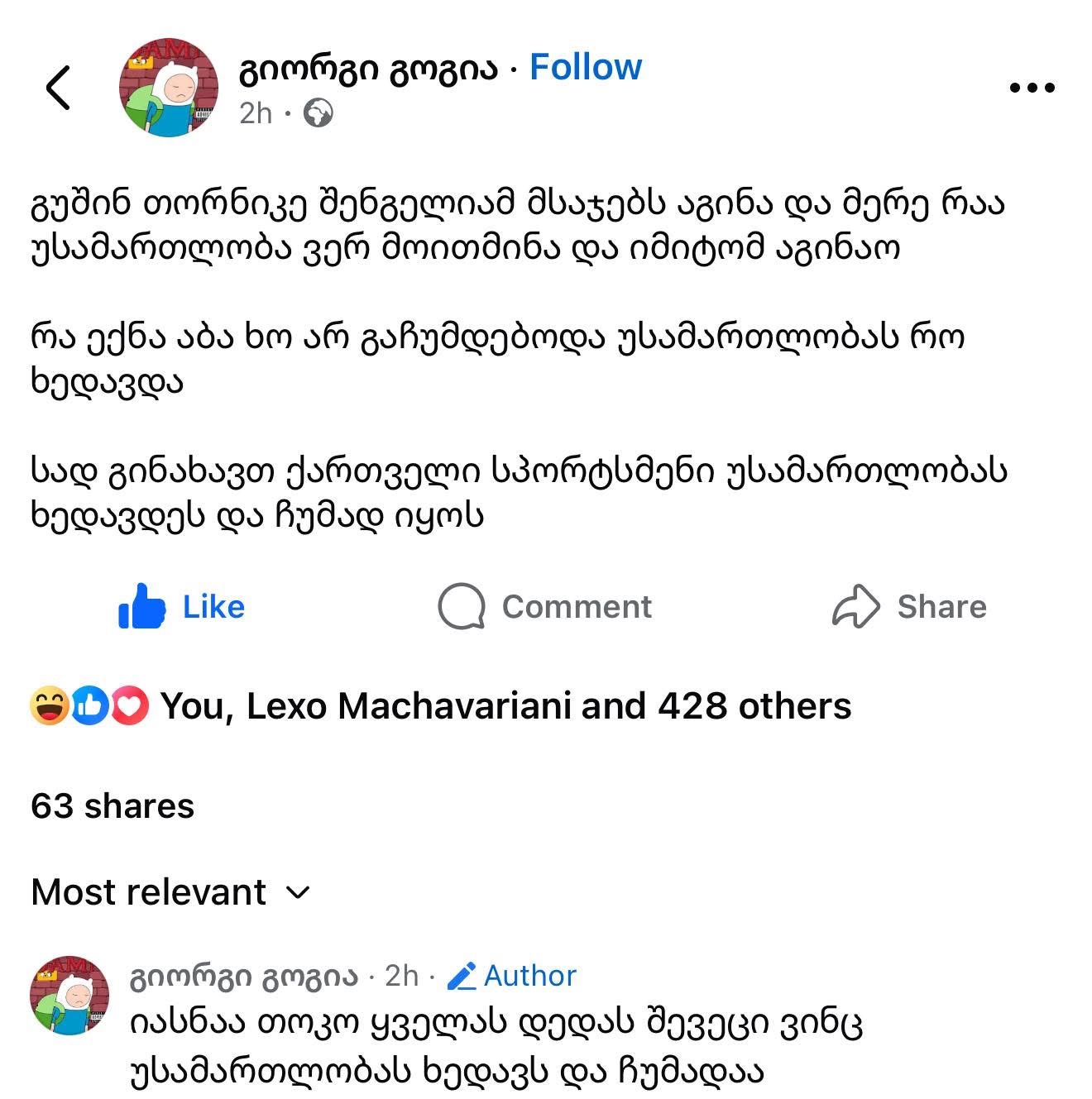The height and width of the screenshot is (1099, 1092).
Task: Open the 63 shares list
Action: click(x=113, y=805)
